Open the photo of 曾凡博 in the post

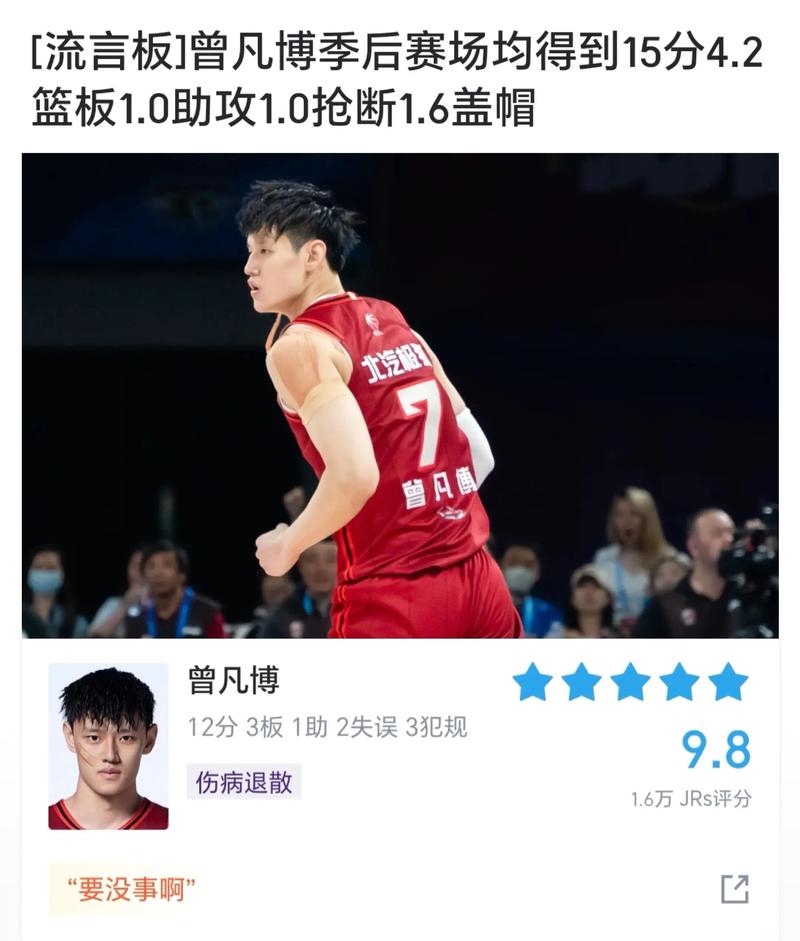pos(400,395)
